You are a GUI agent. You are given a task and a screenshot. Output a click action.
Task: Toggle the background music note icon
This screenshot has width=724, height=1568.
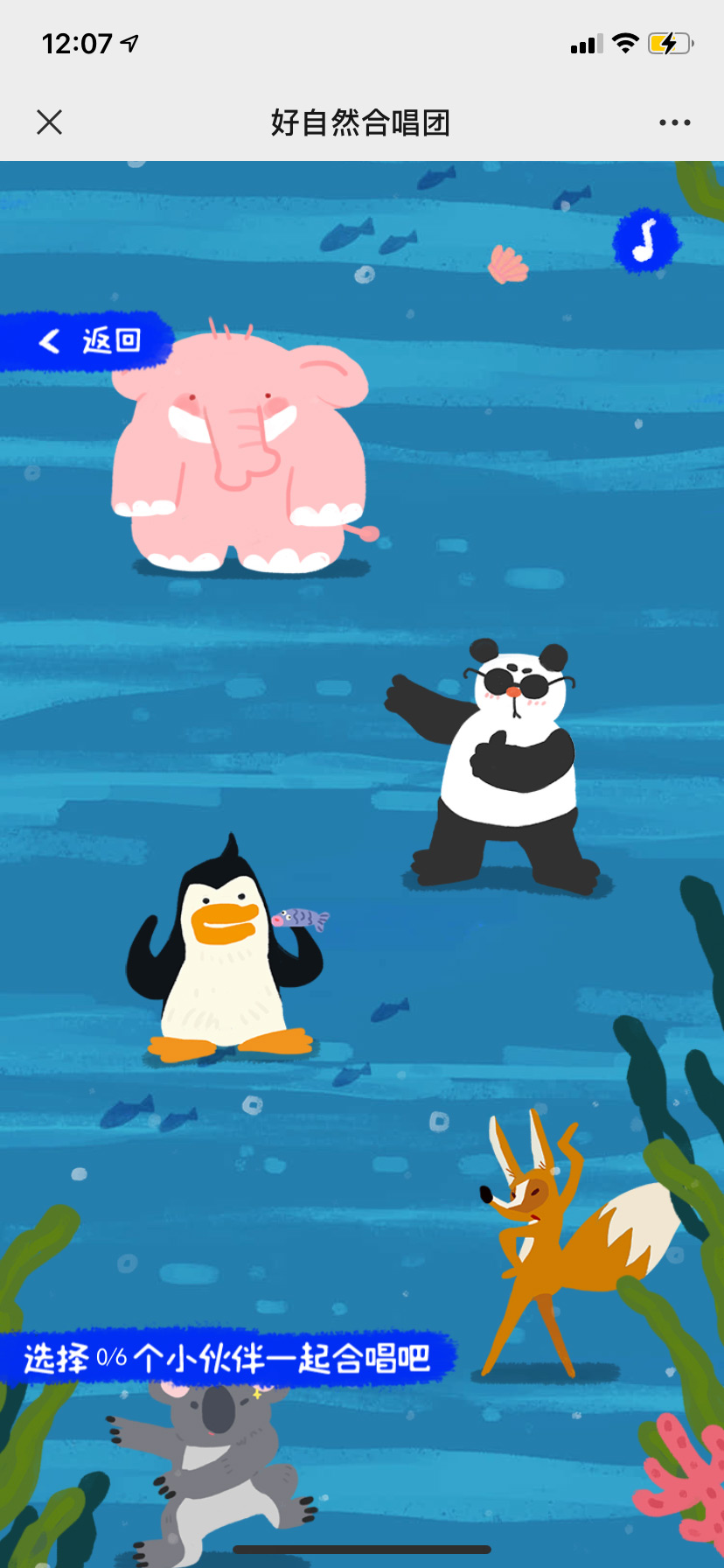(x=645, y=240)
